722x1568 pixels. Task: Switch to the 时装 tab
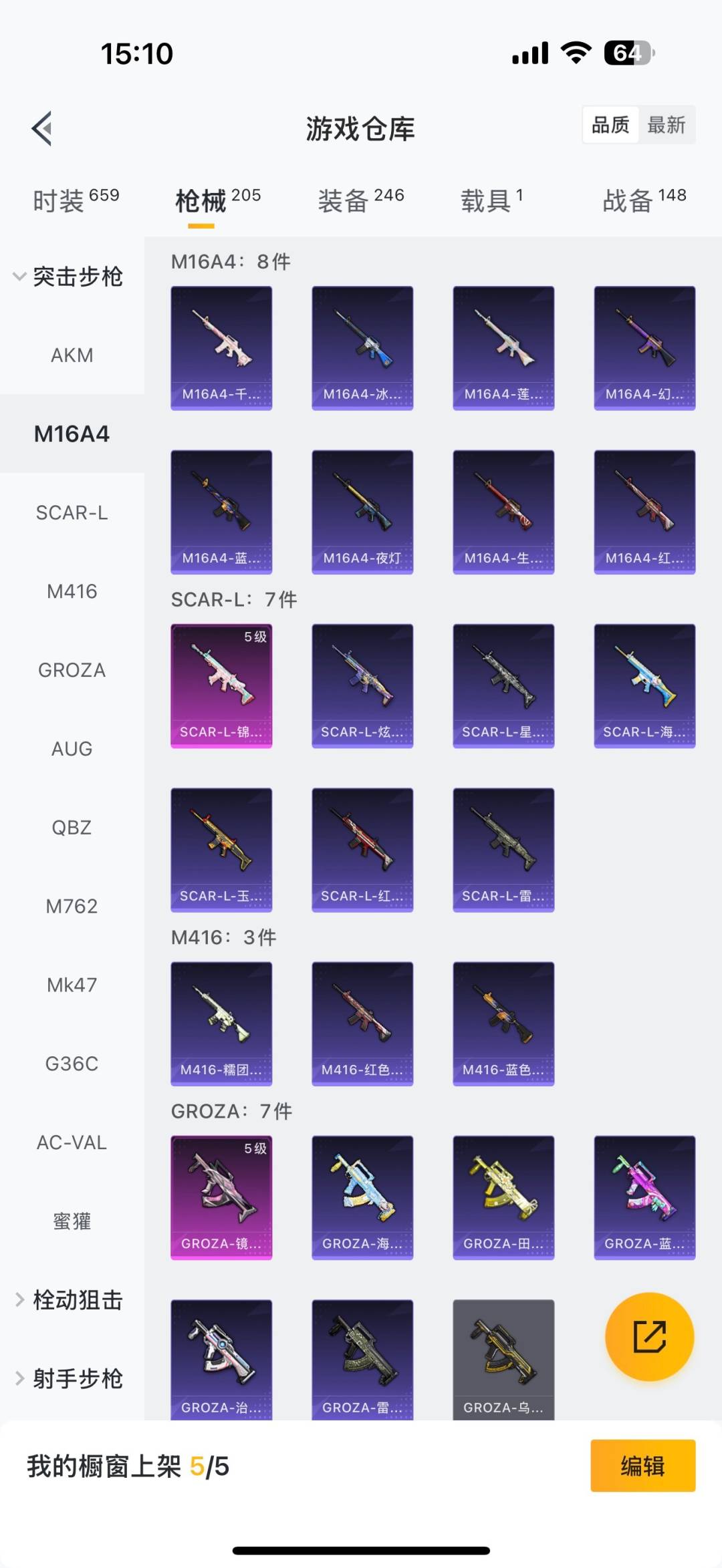pos(76,200)
